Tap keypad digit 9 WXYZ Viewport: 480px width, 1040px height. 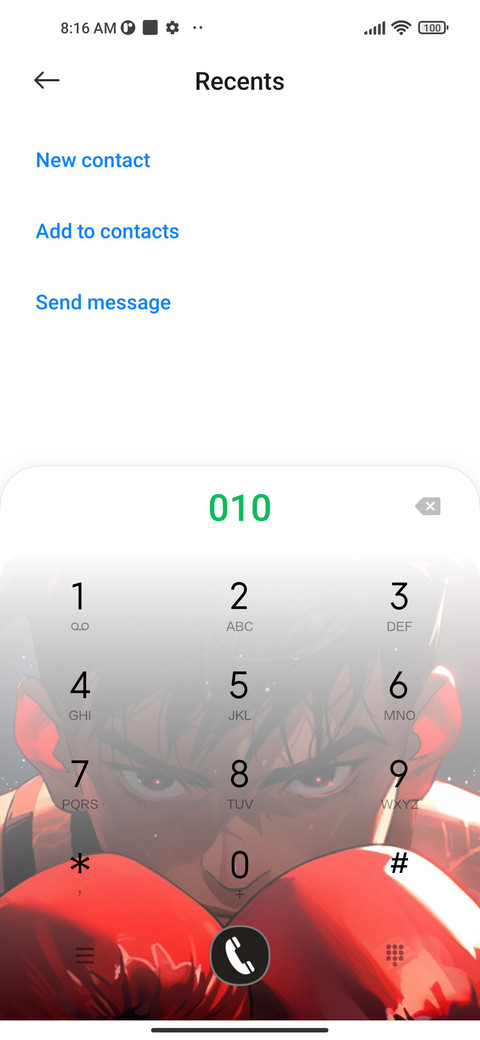coord(399,784)
